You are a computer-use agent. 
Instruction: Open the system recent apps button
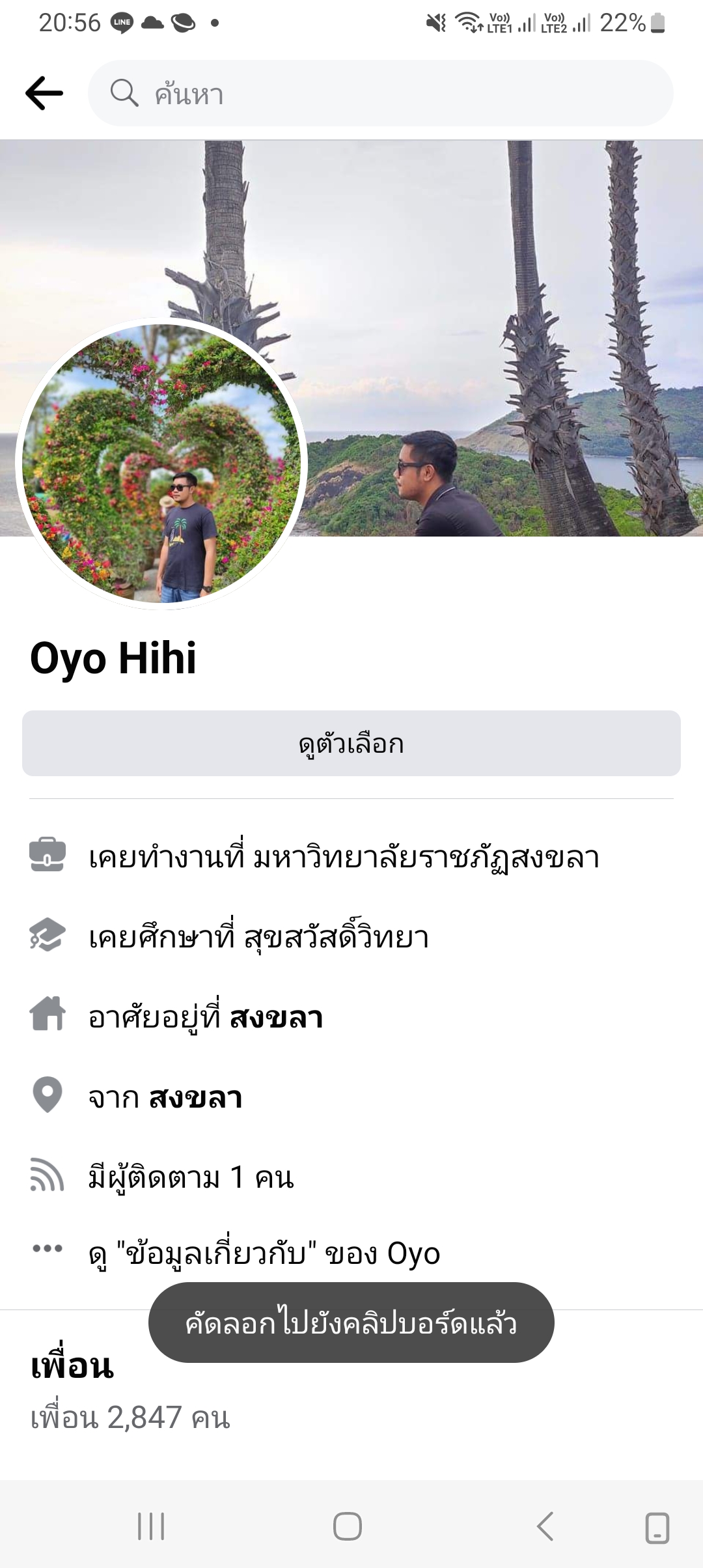coord(151,1526)
